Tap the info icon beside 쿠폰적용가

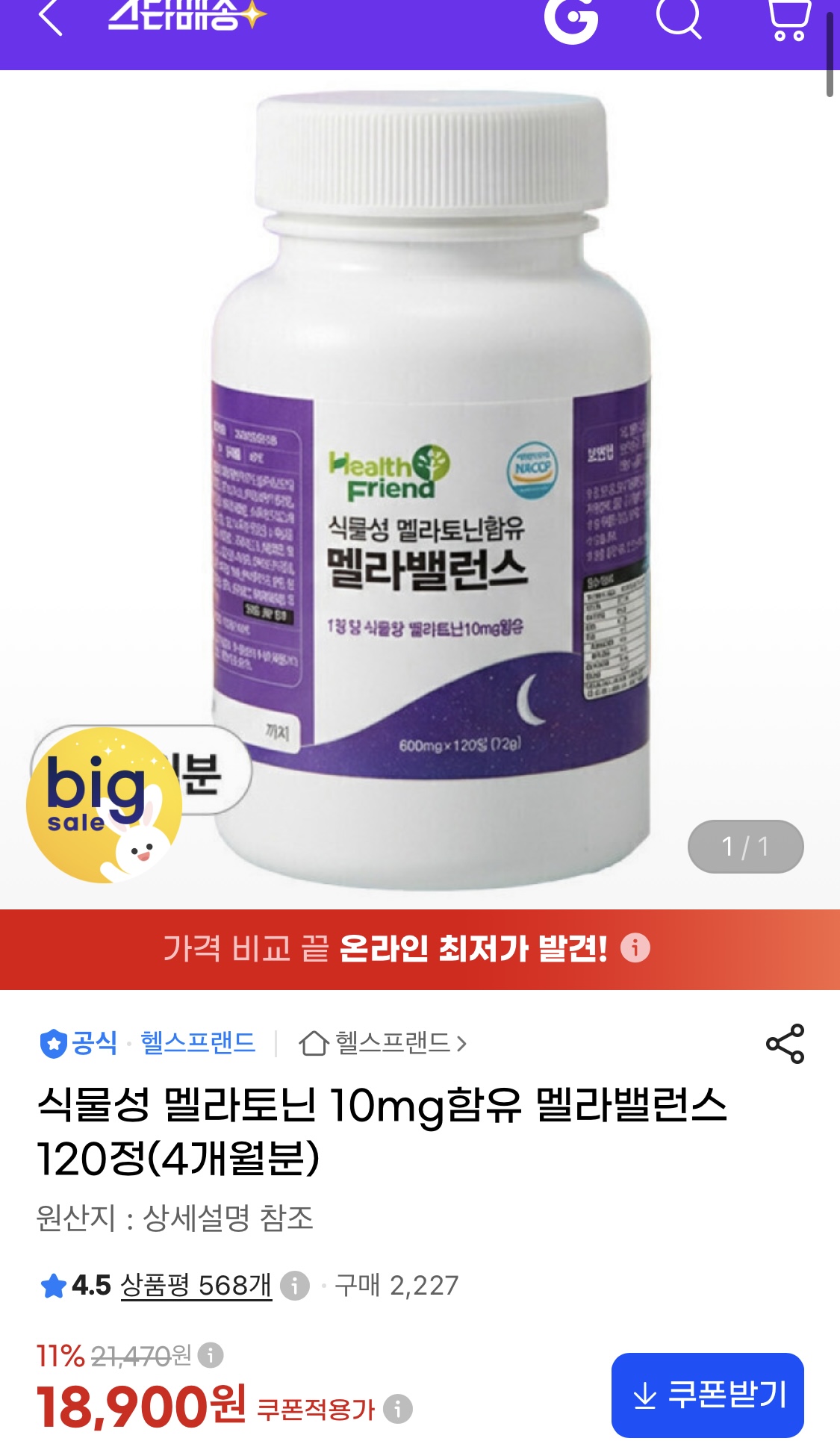[398, 1409]
